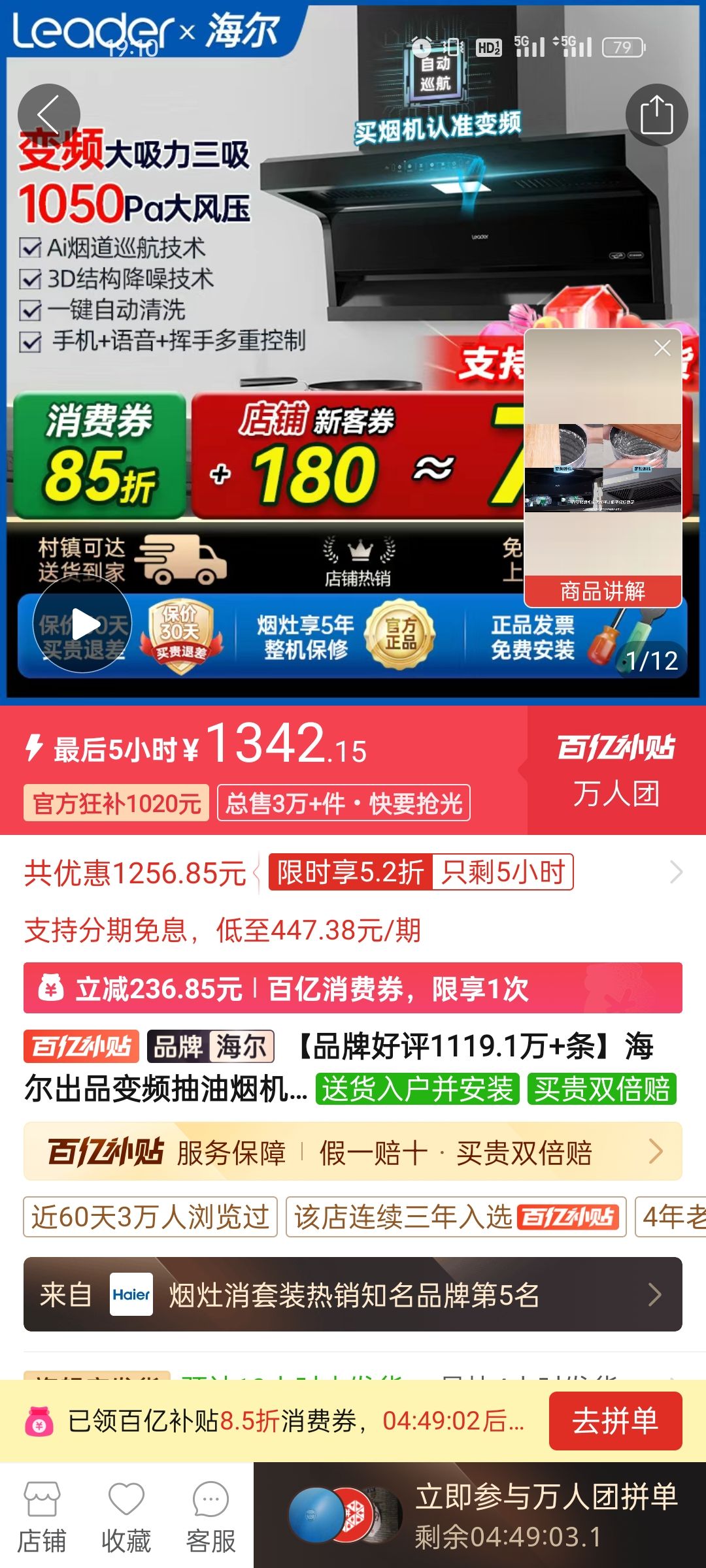Open 百亿补贴 服务保障 details
The width and height of the screenshot is (706, 1568).
point(352,1152)
